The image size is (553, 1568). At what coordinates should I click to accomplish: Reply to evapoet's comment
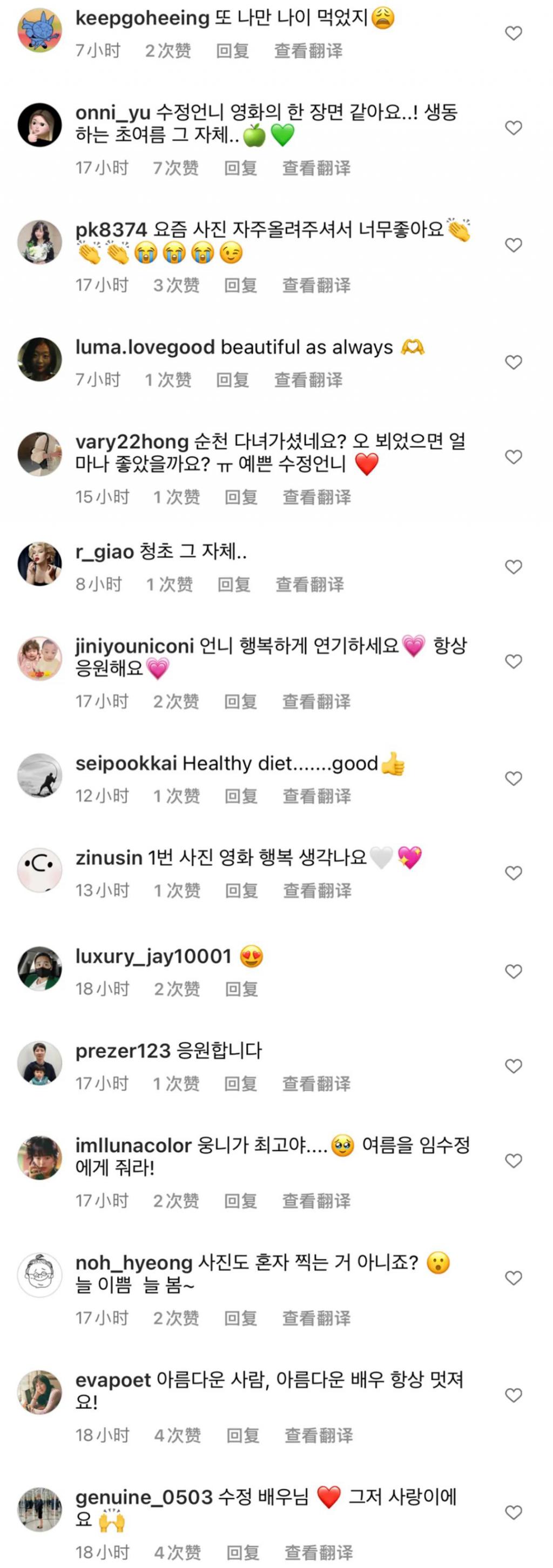[x=242, y=1435]
